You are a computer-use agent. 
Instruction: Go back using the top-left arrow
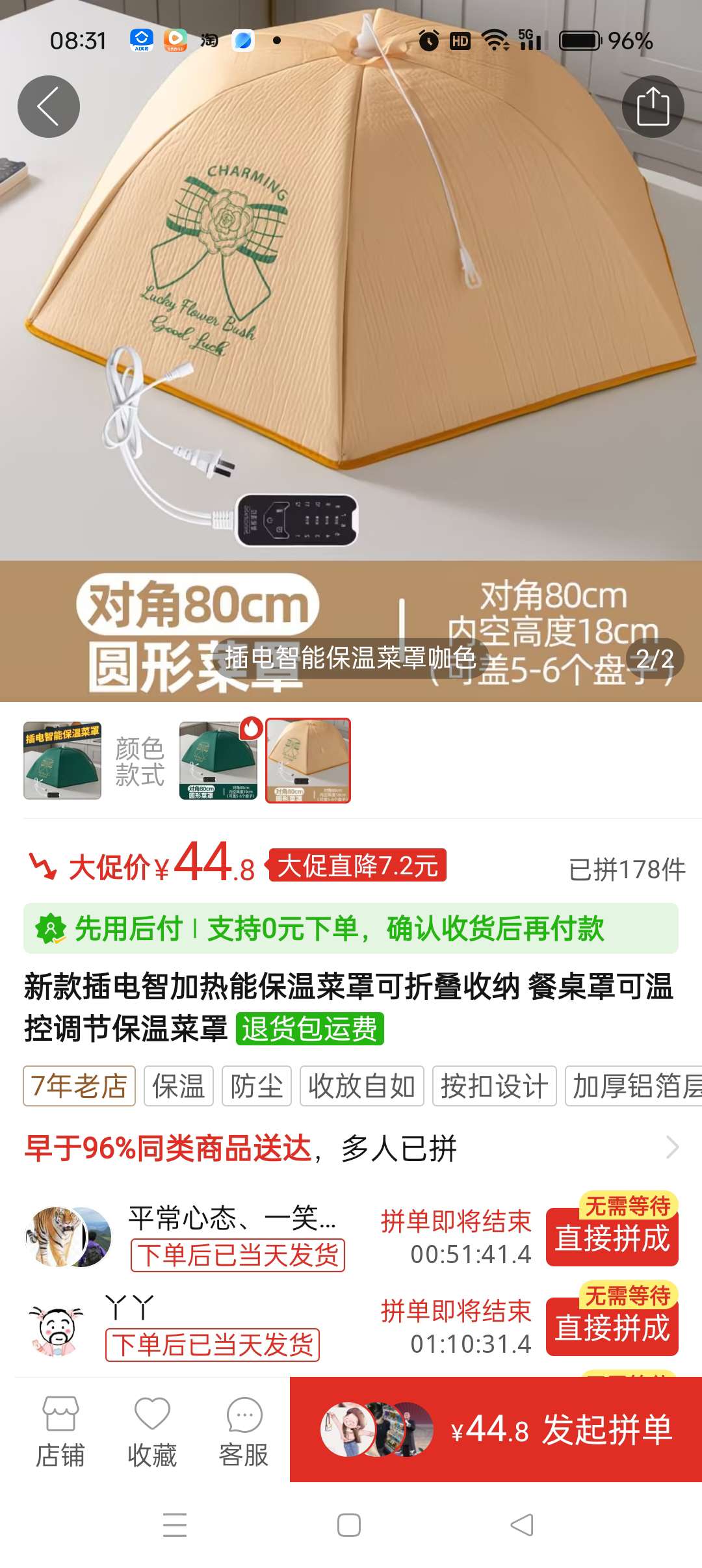pyautogui.click(x=49, y=107)
